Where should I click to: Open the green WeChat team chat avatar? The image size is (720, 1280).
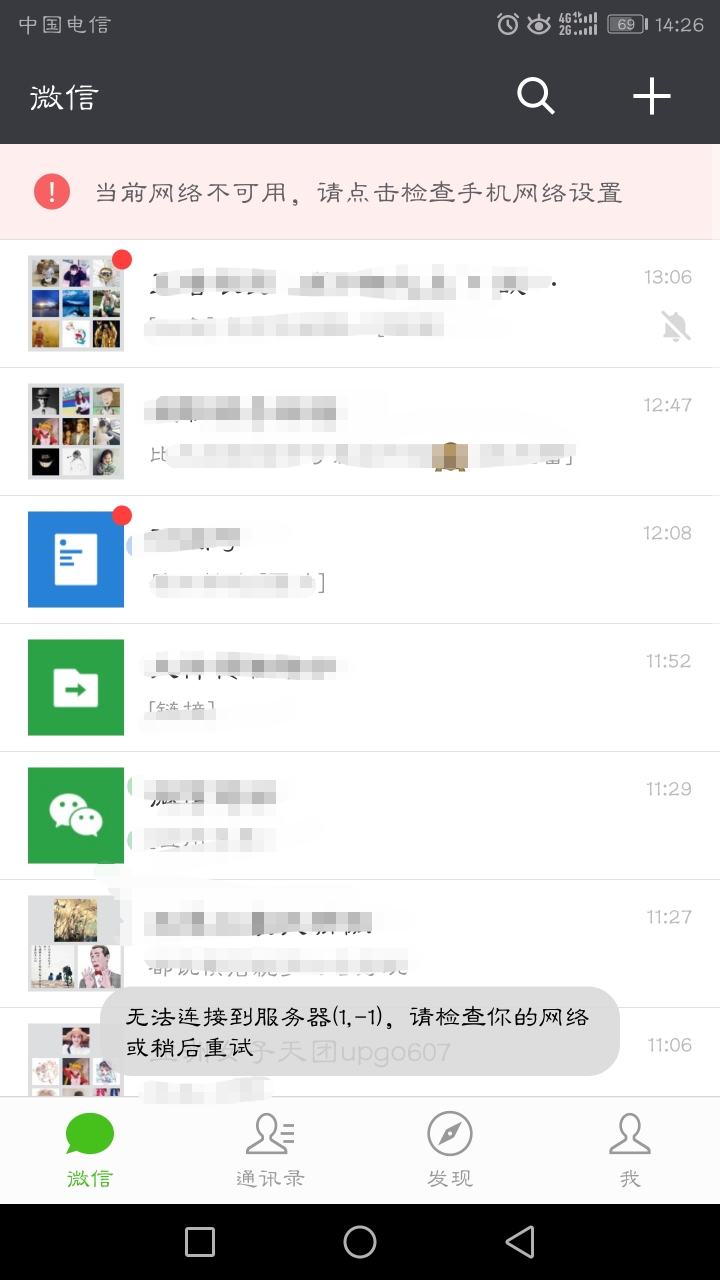(x=75, y=815)
